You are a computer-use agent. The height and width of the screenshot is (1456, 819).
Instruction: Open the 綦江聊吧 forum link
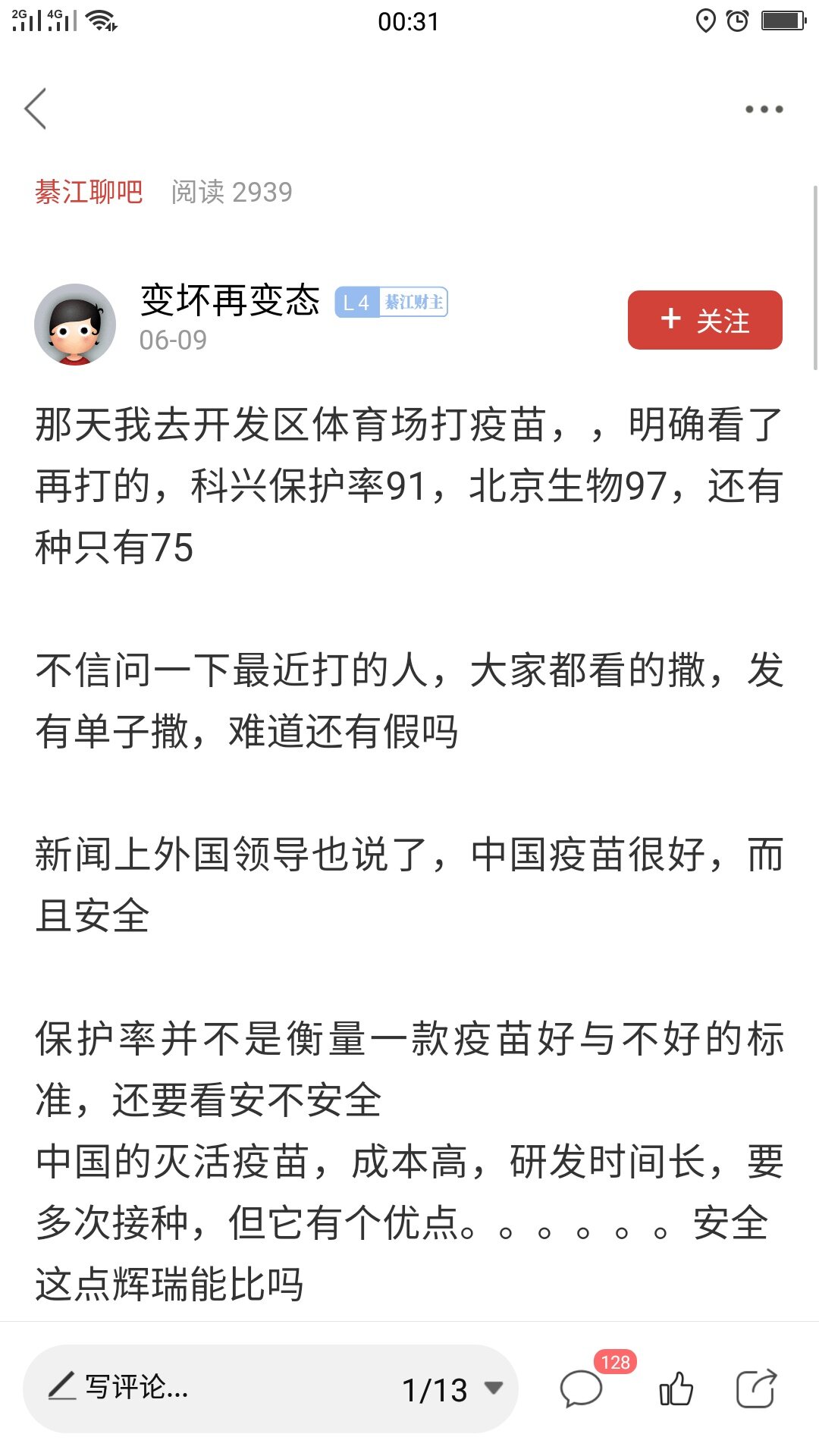pos(89,192)
